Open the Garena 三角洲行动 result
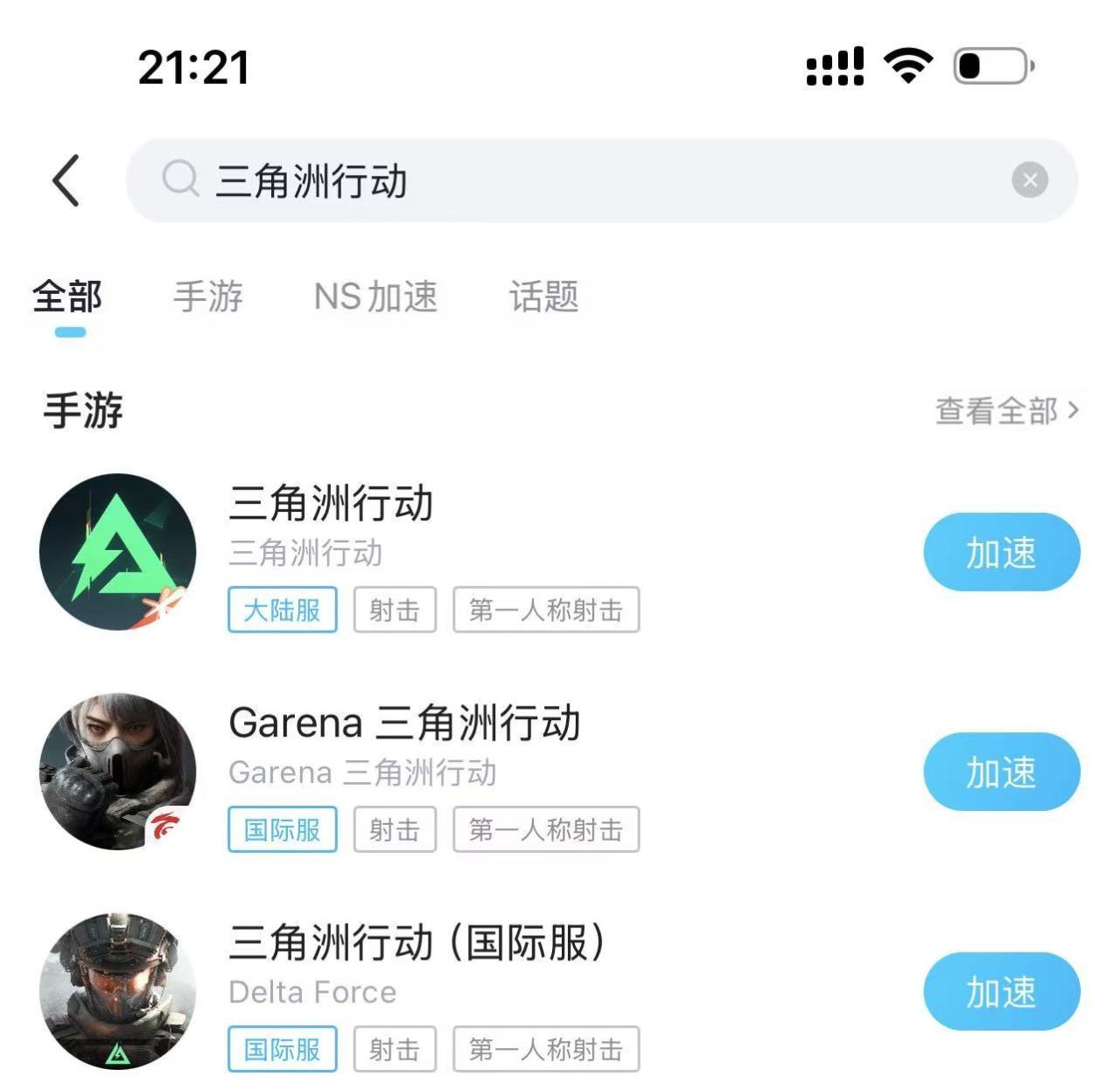This screenshot has height=1076, width=1120. (x=404, y=723)
